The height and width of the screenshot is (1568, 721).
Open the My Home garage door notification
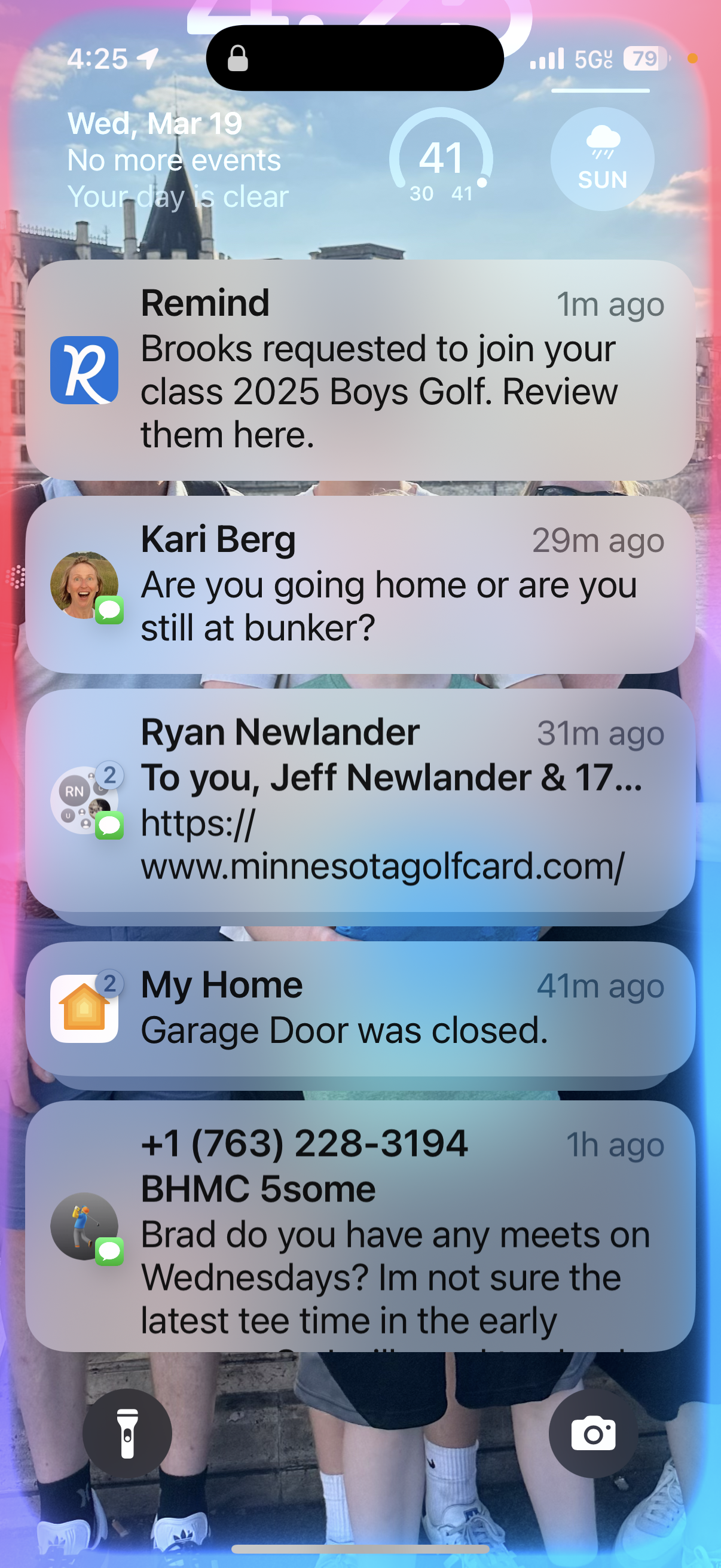[360, 1008]
